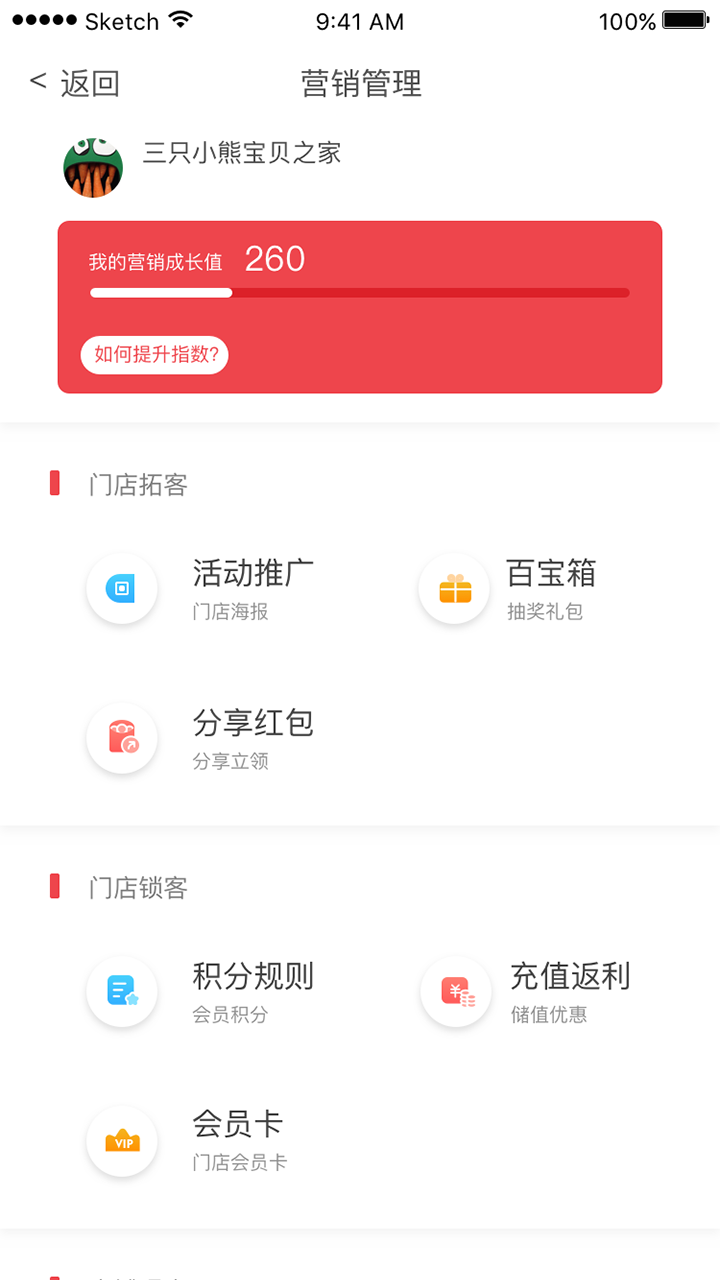
Task: Tap the growth value 260 number
Action: [x=274, y=259]
